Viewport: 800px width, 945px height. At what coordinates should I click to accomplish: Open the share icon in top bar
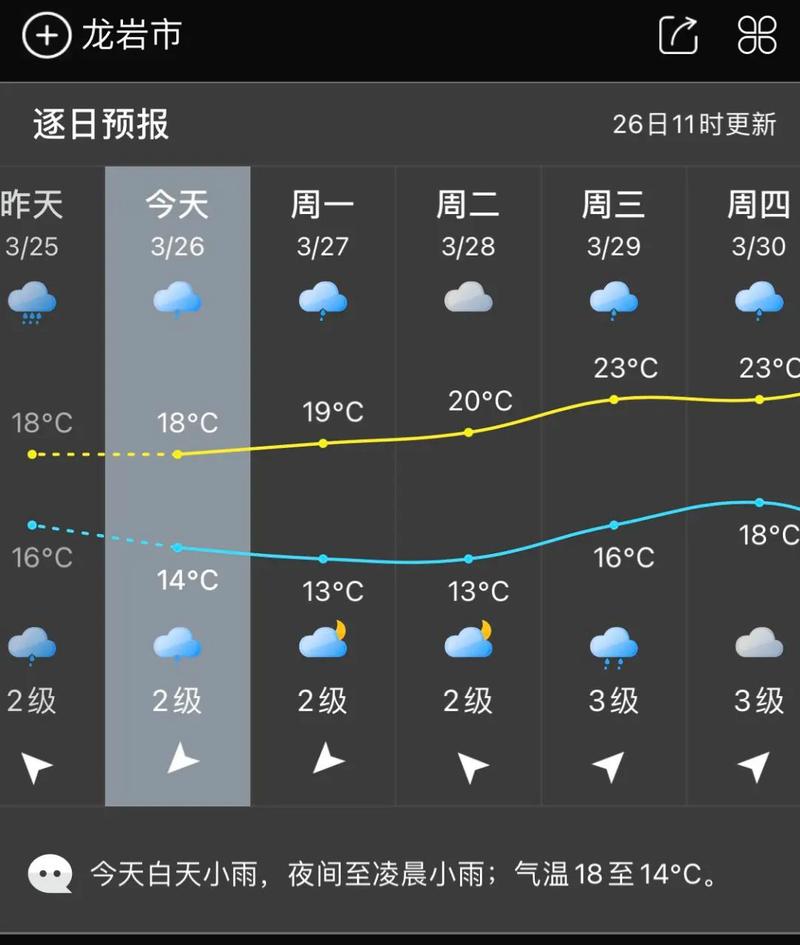[x=678, y=36]
